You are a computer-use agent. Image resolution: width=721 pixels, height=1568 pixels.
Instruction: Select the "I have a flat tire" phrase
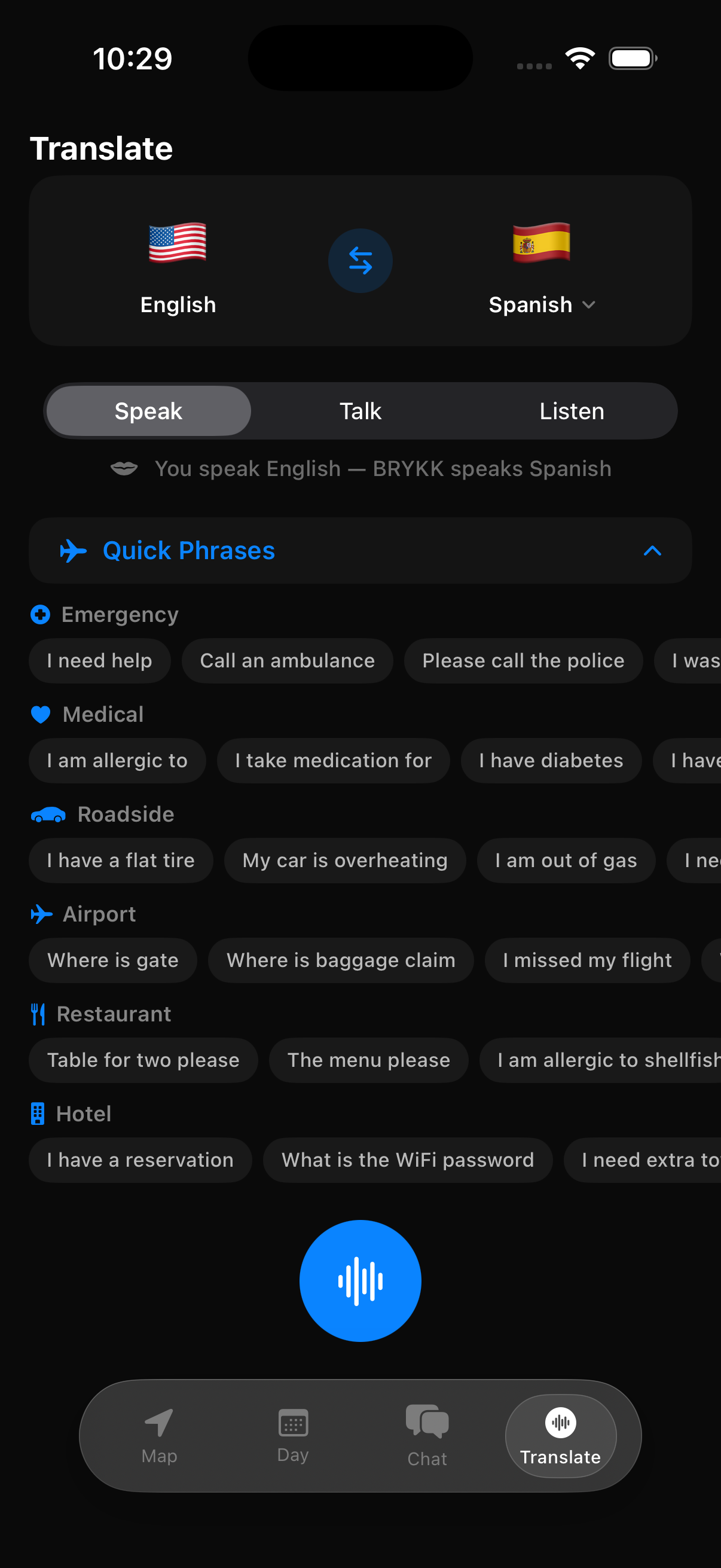click(121, 860)
